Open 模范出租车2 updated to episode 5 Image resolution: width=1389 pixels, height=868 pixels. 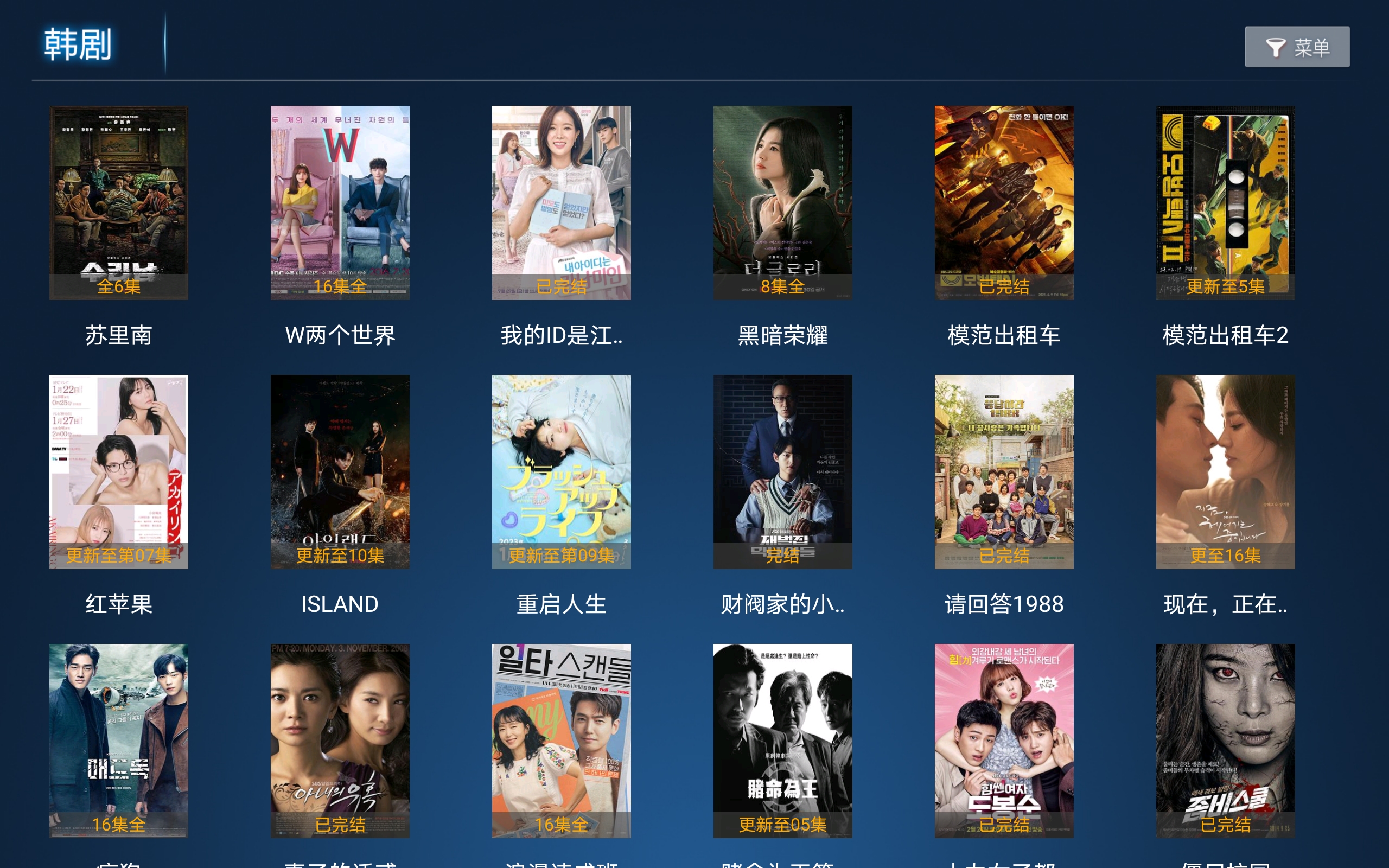(x=1225, y=203)
